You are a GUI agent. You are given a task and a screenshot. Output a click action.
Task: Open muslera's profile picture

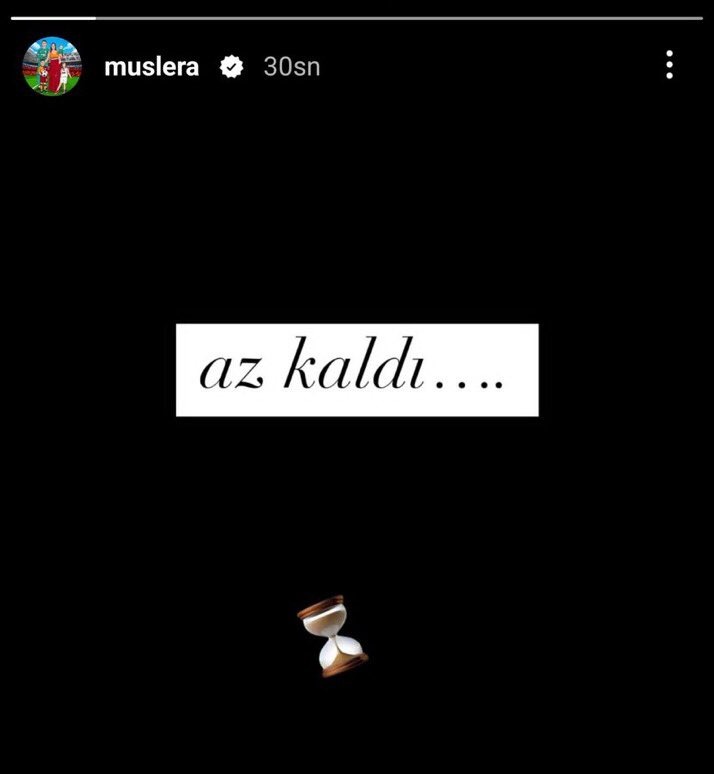(52, 66)
